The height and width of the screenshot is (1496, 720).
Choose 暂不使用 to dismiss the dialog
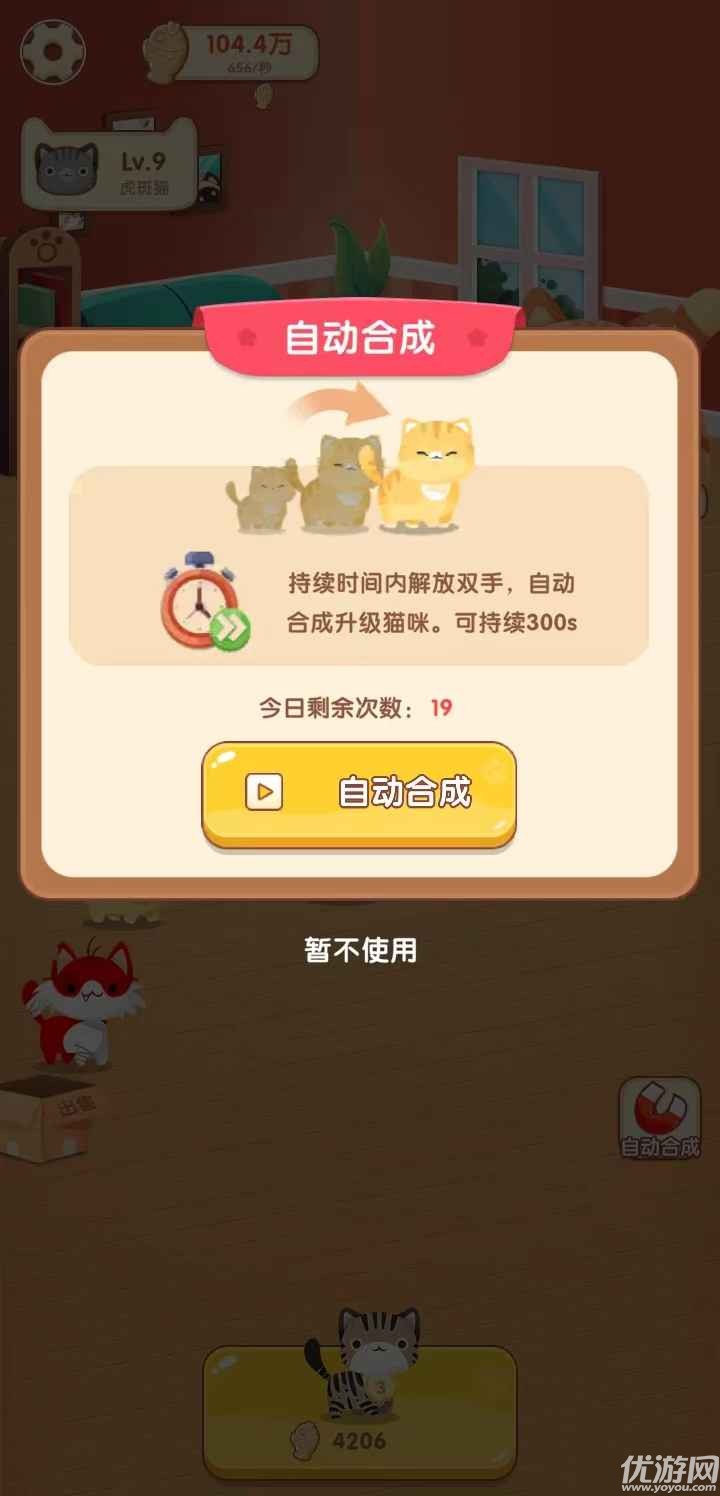(360, 950)
